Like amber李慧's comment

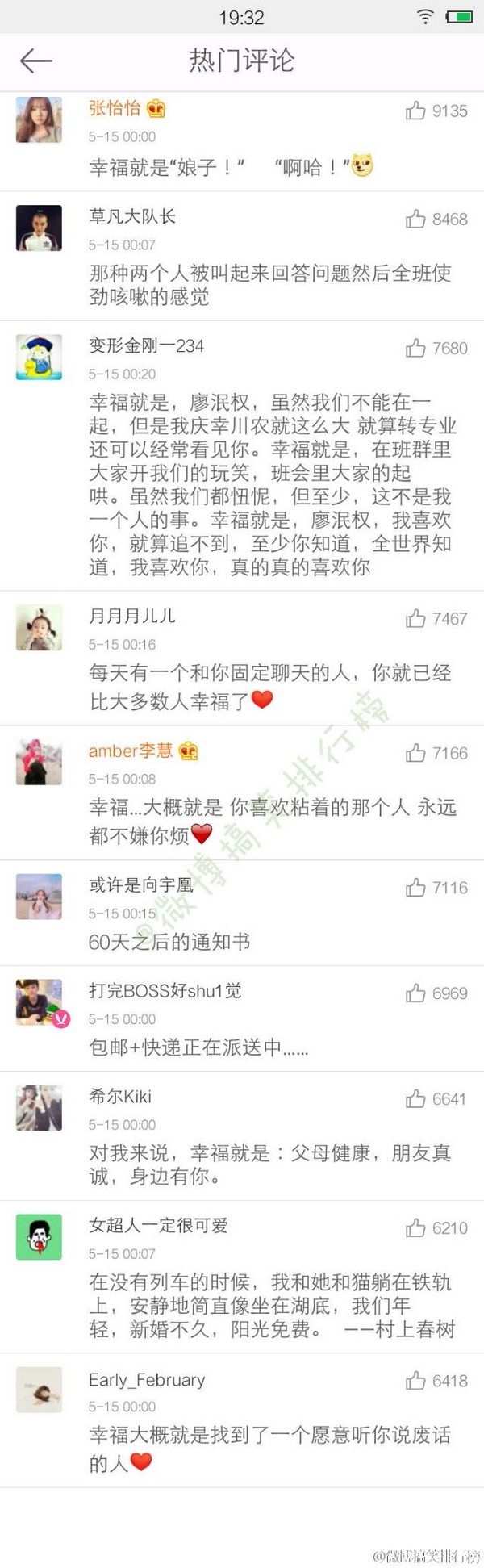coord(415,753)
